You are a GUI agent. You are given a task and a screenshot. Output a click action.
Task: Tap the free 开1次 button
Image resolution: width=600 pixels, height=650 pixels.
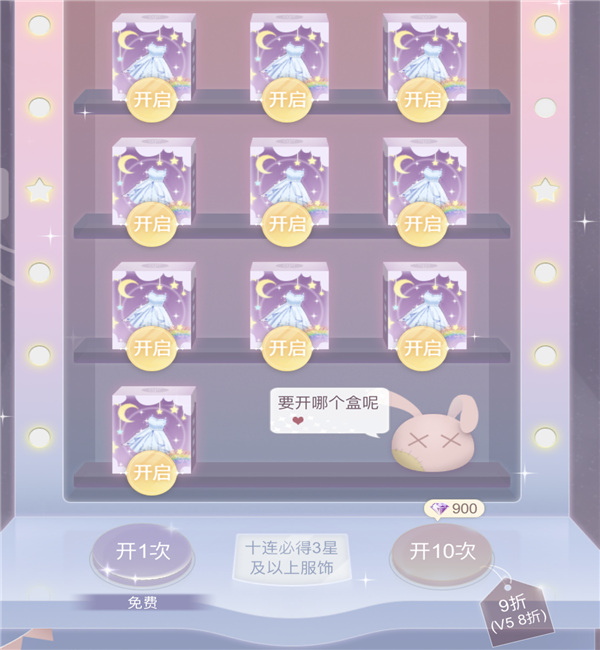pyautogui.click(x=138, y=552)
